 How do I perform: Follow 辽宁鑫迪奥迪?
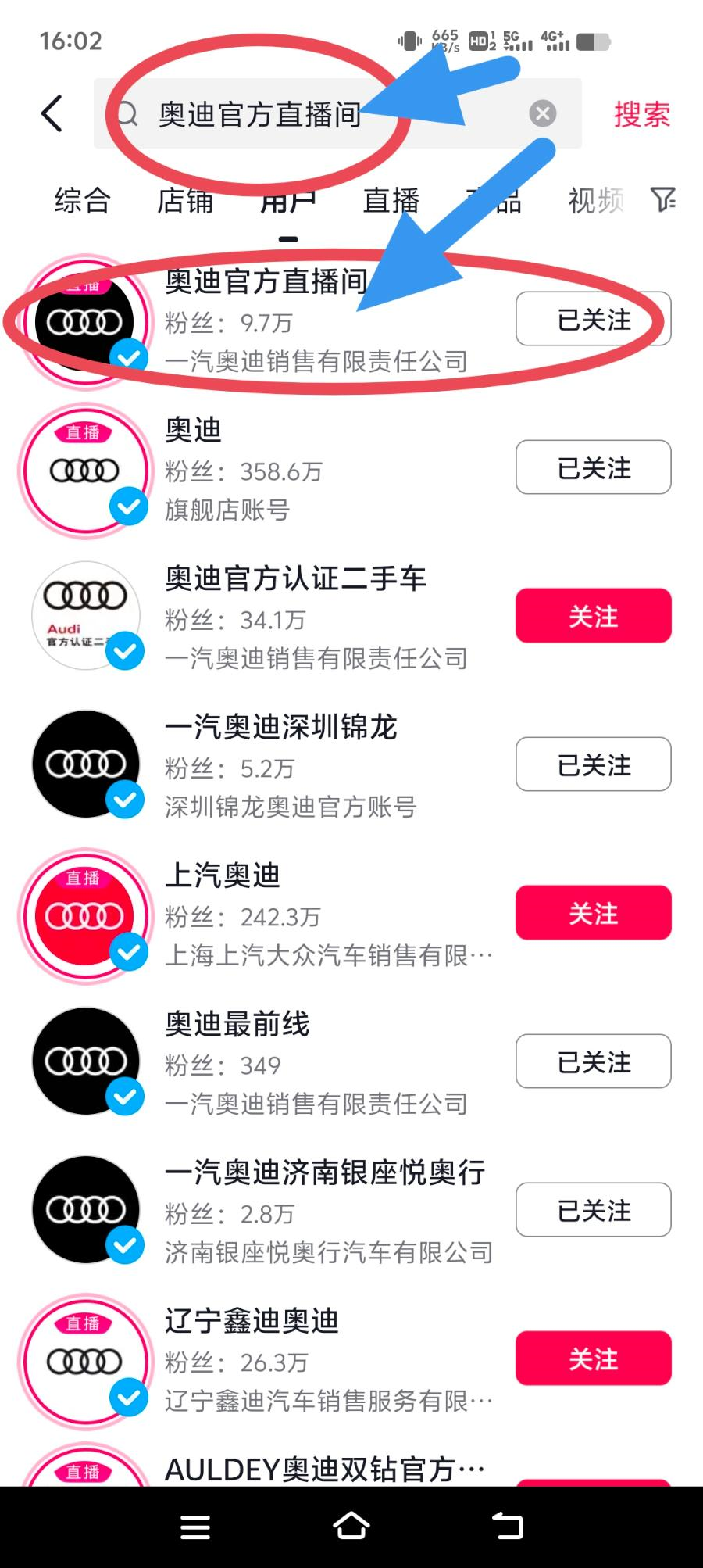[594, 1359]
